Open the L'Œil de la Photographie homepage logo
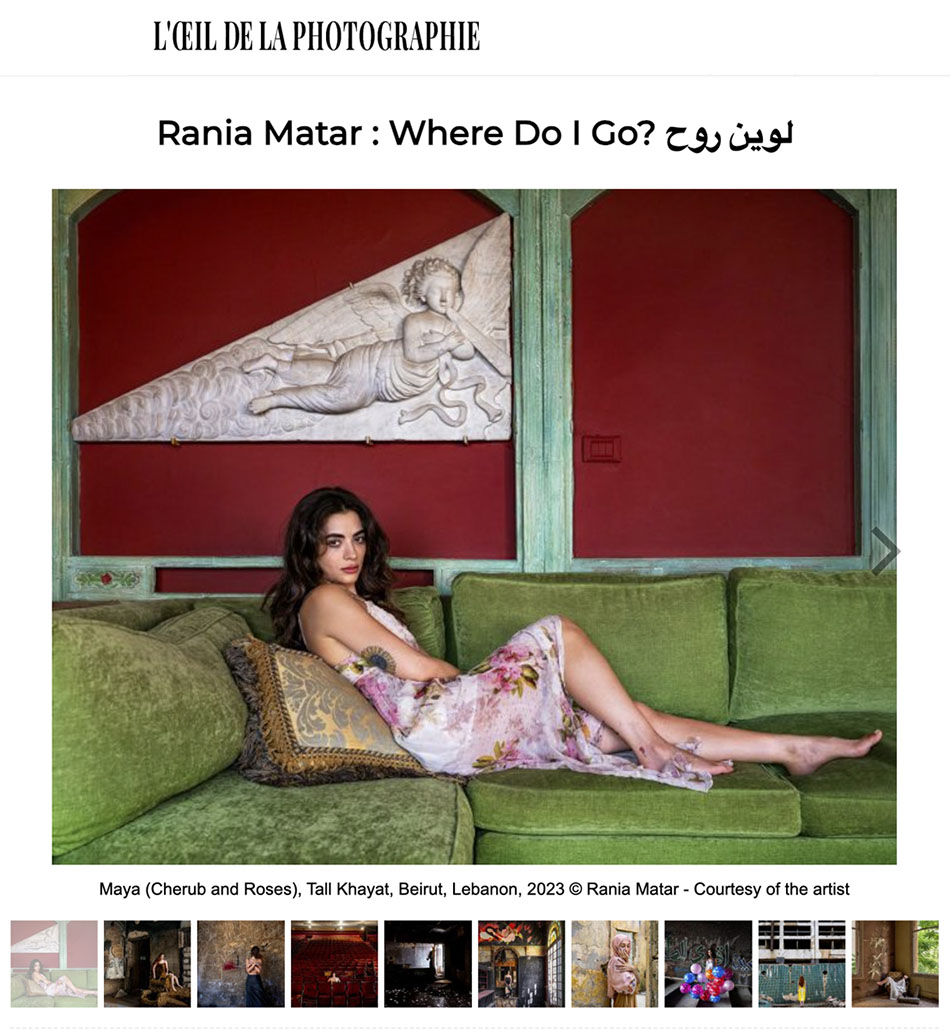 coord(316,37)
